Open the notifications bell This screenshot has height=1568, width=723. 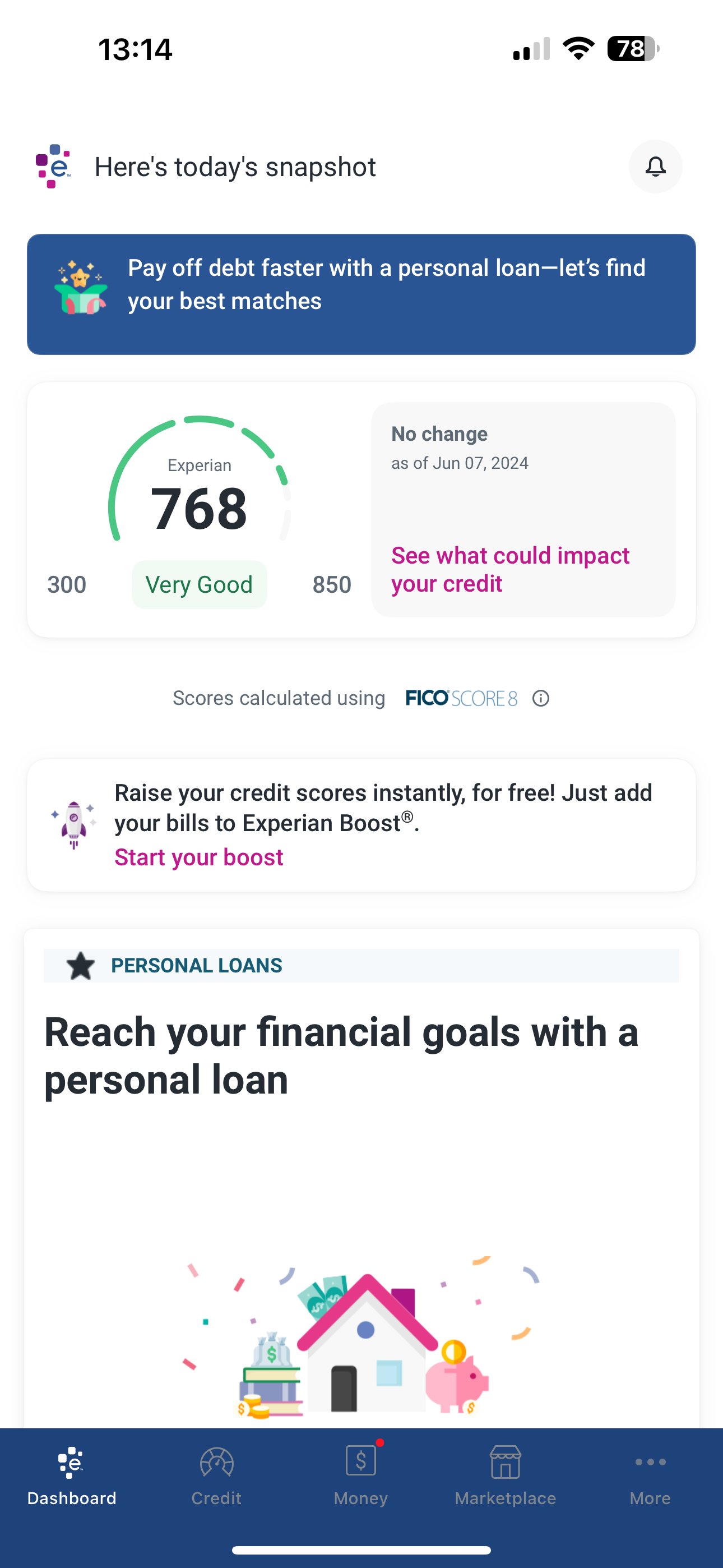coord(655,167)
